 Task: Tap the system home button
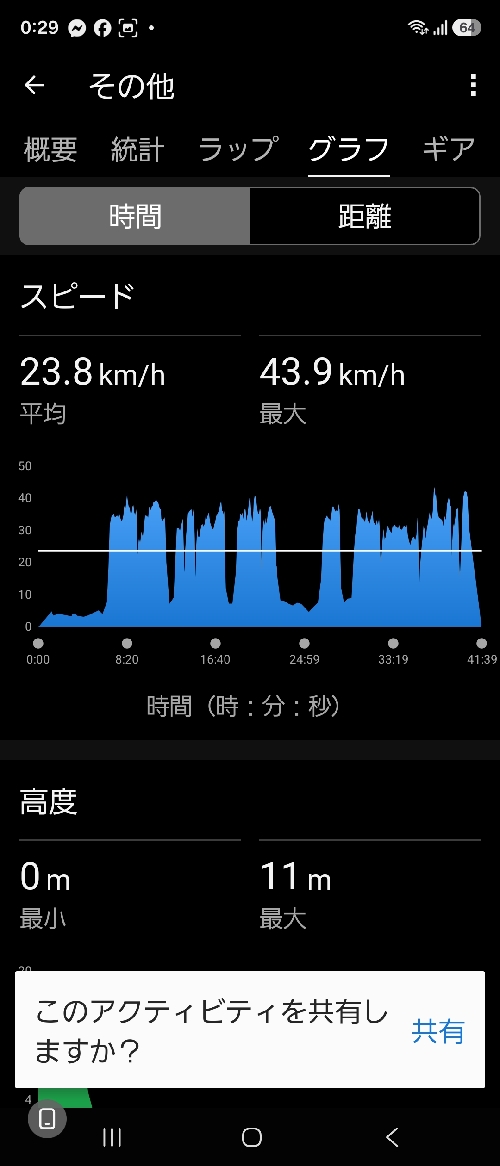[251, 1137]
